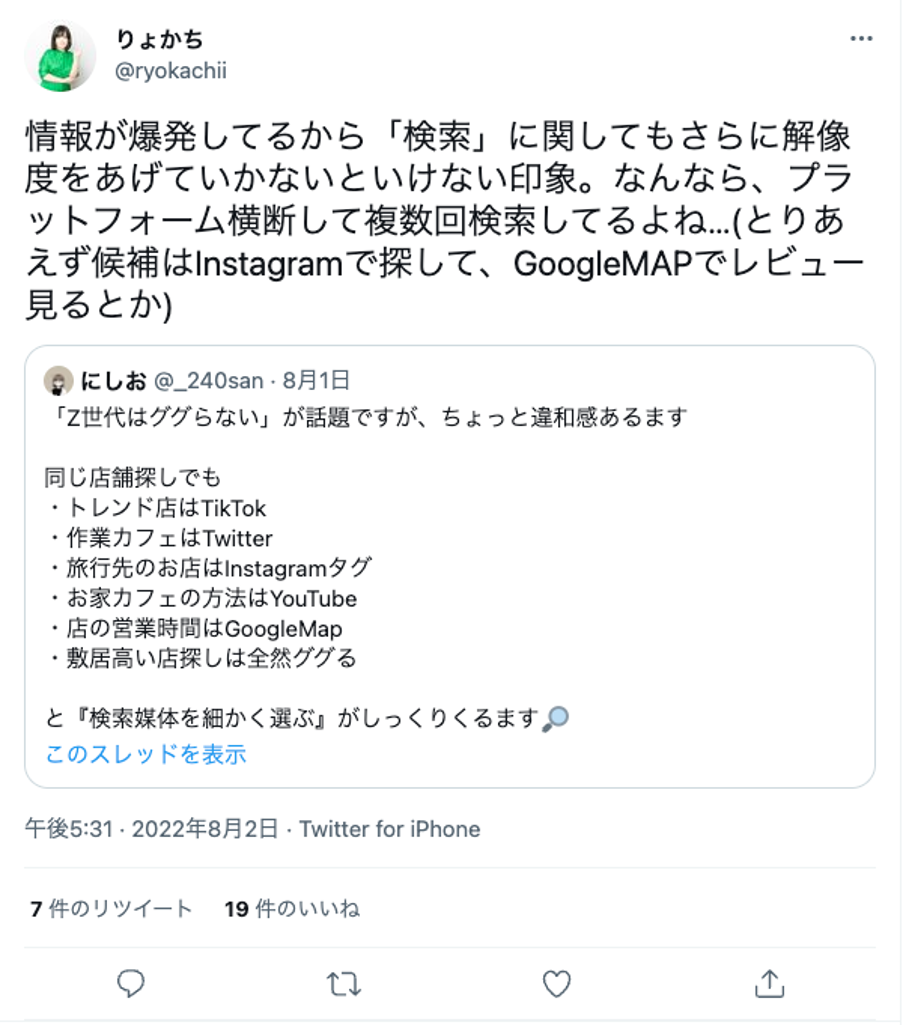Open the tweet's timestamp 午後5:31 · 2022年8月2日
Viewport: 904px width, 1026px height.
coord(150,829)
